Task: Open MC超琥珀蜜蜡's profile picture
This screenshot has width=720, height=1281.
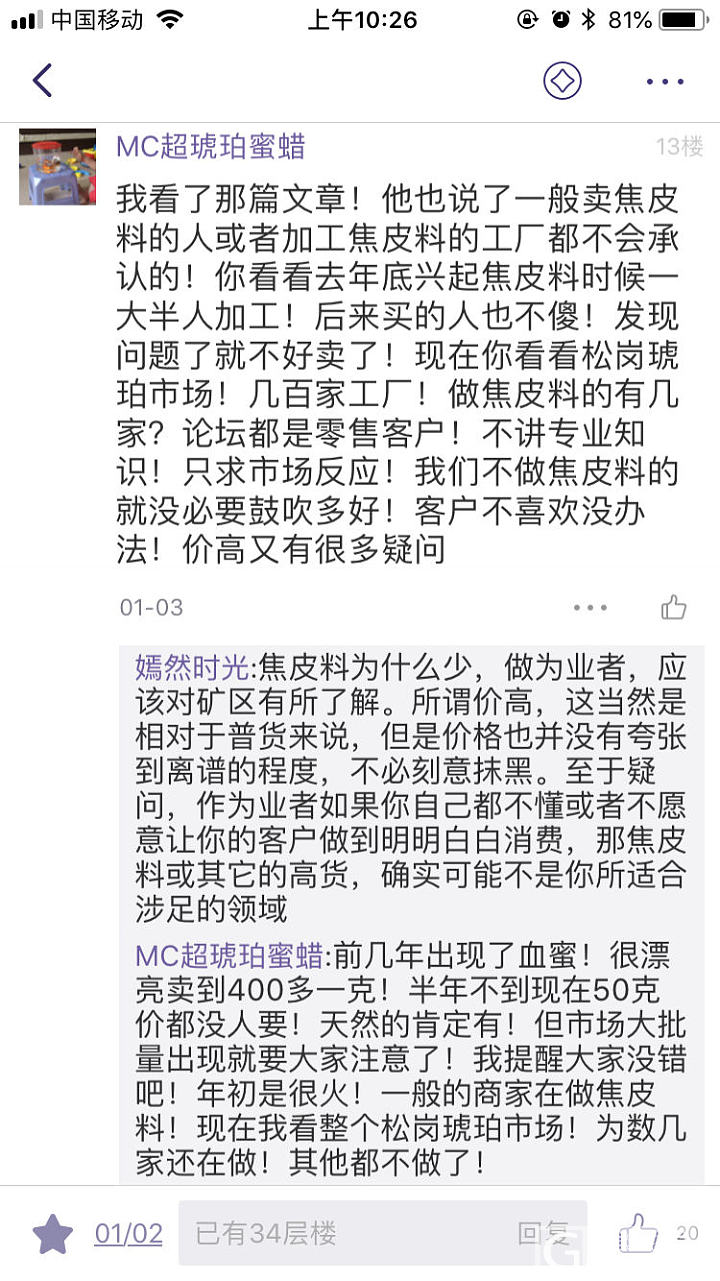Action: 57,166
